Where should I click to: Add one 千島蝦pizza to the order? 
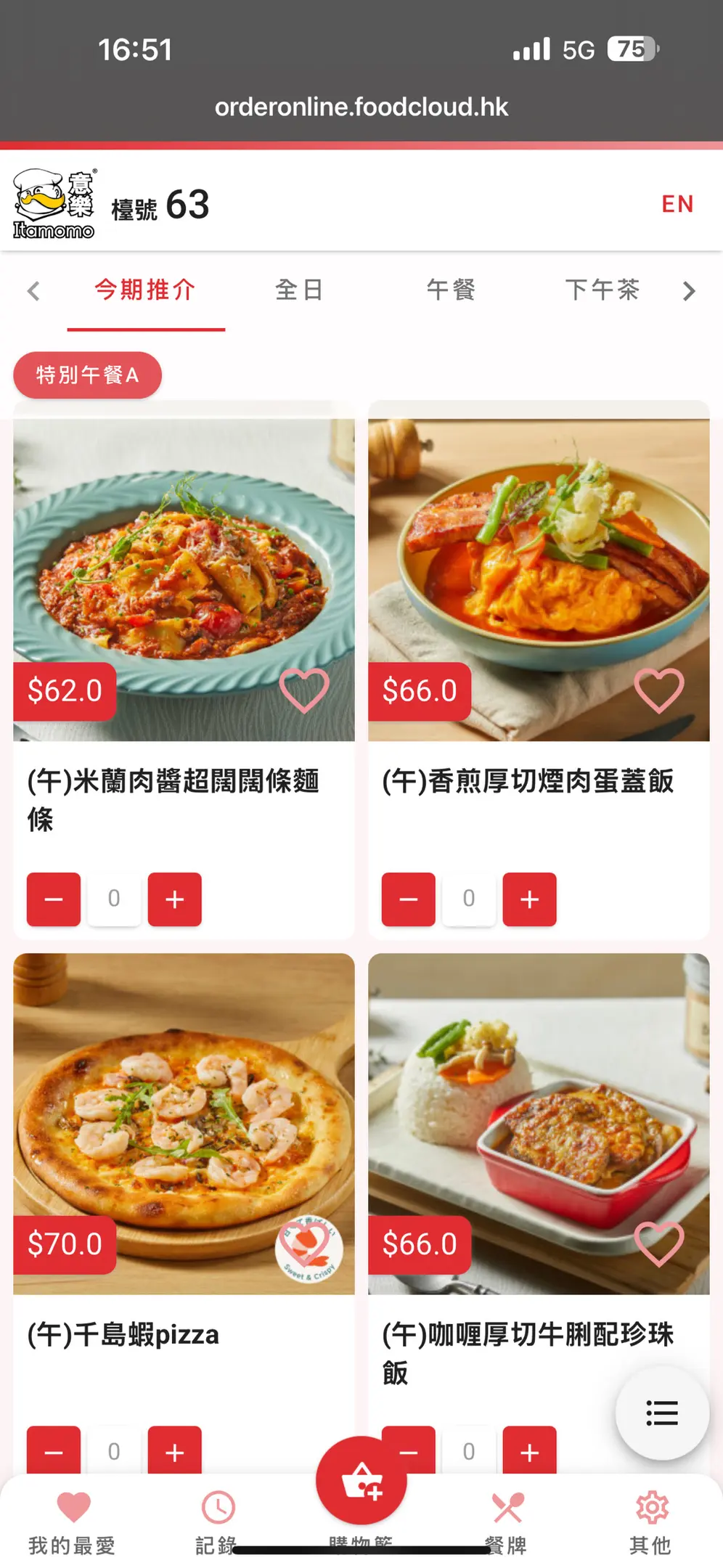(174, 1450)
